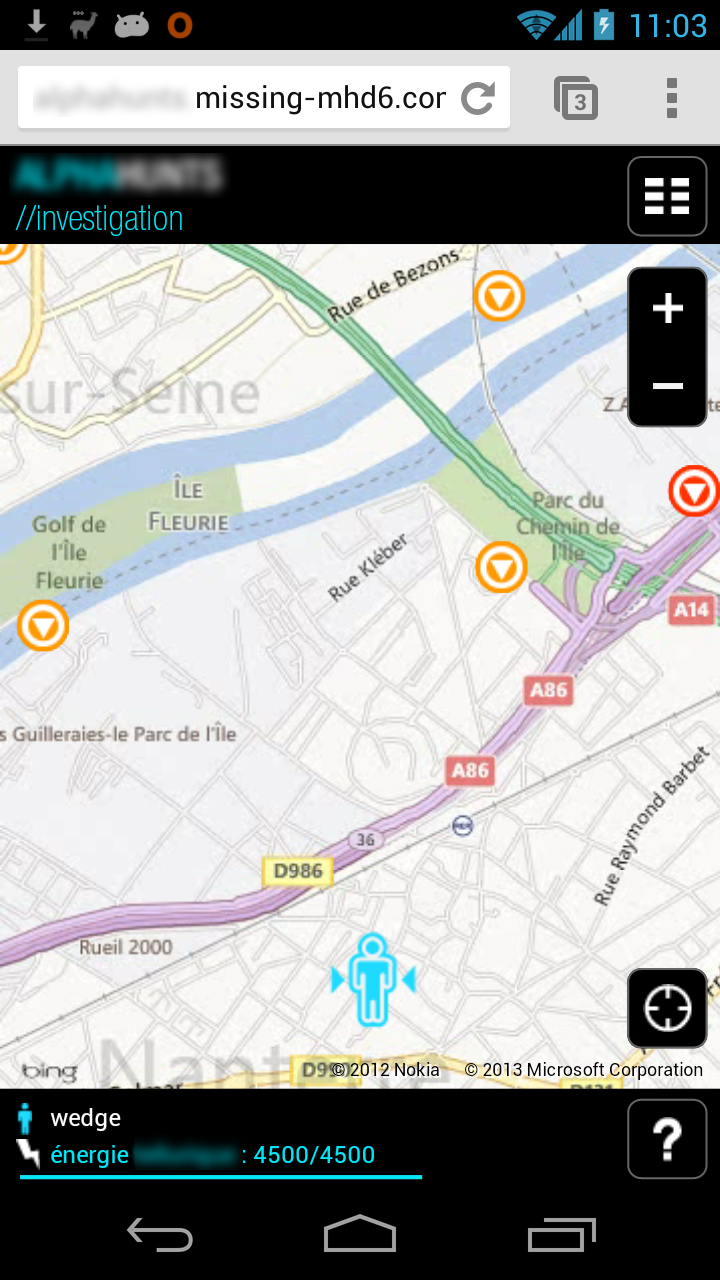Screen dimensions: 720x1280
Task: Select the orange marker near Rue de Bezons
Action: (x=499, y=296)
